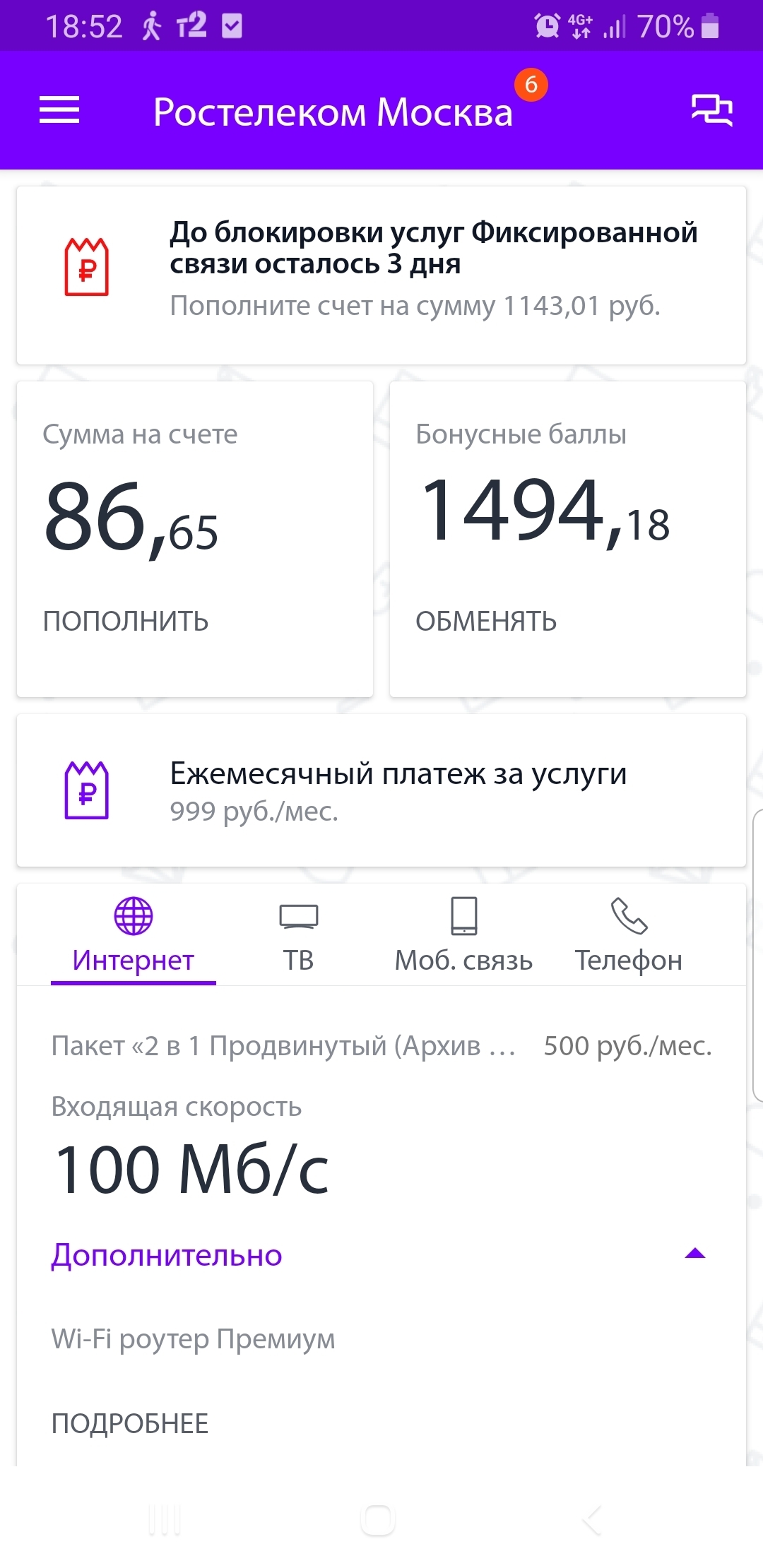Tap ОБМЕНЯТЬ to exchange bonus points
763x1568 pixels.
[486, 622]
